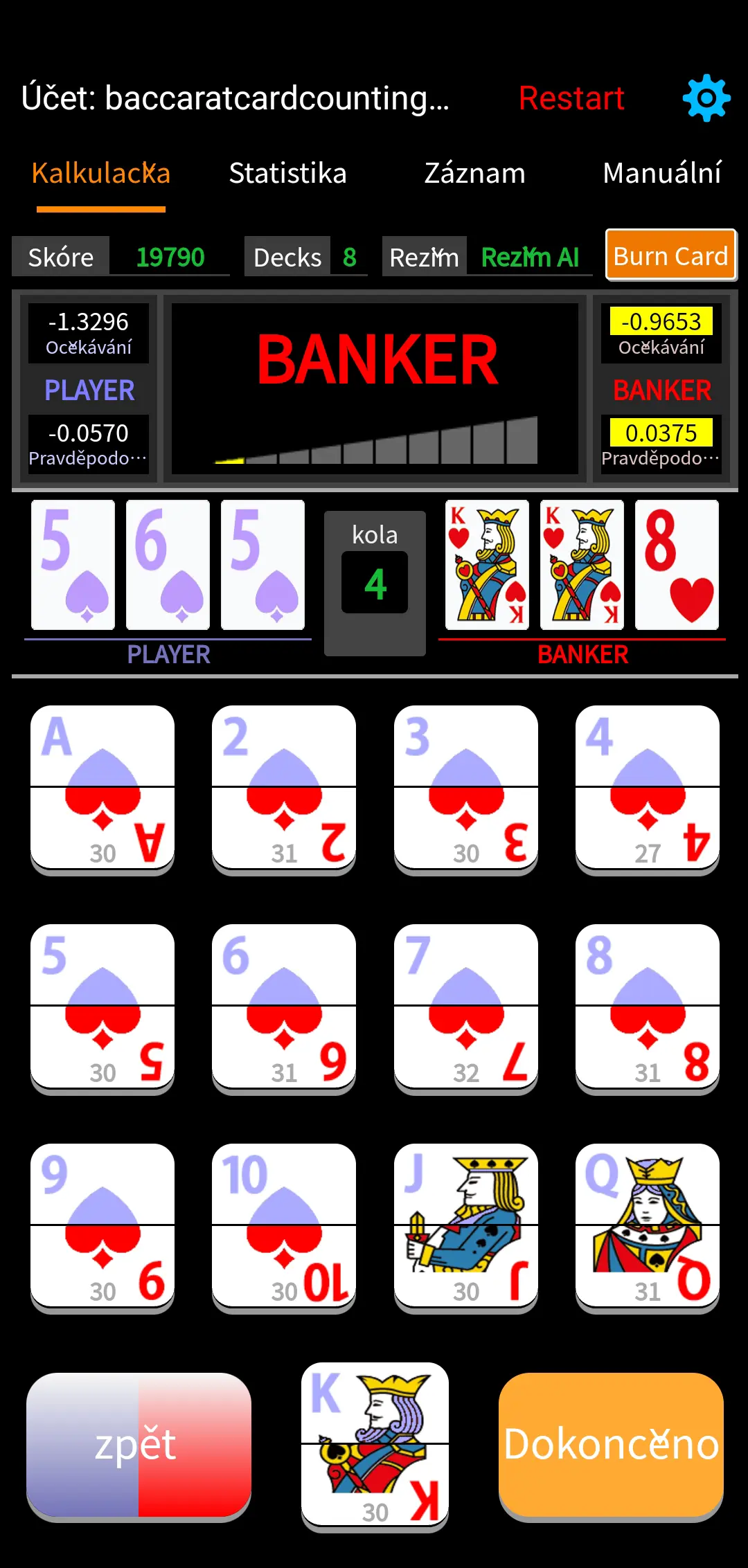Choose the 4 card
The image size is (748, 1568).
point(647,788)
